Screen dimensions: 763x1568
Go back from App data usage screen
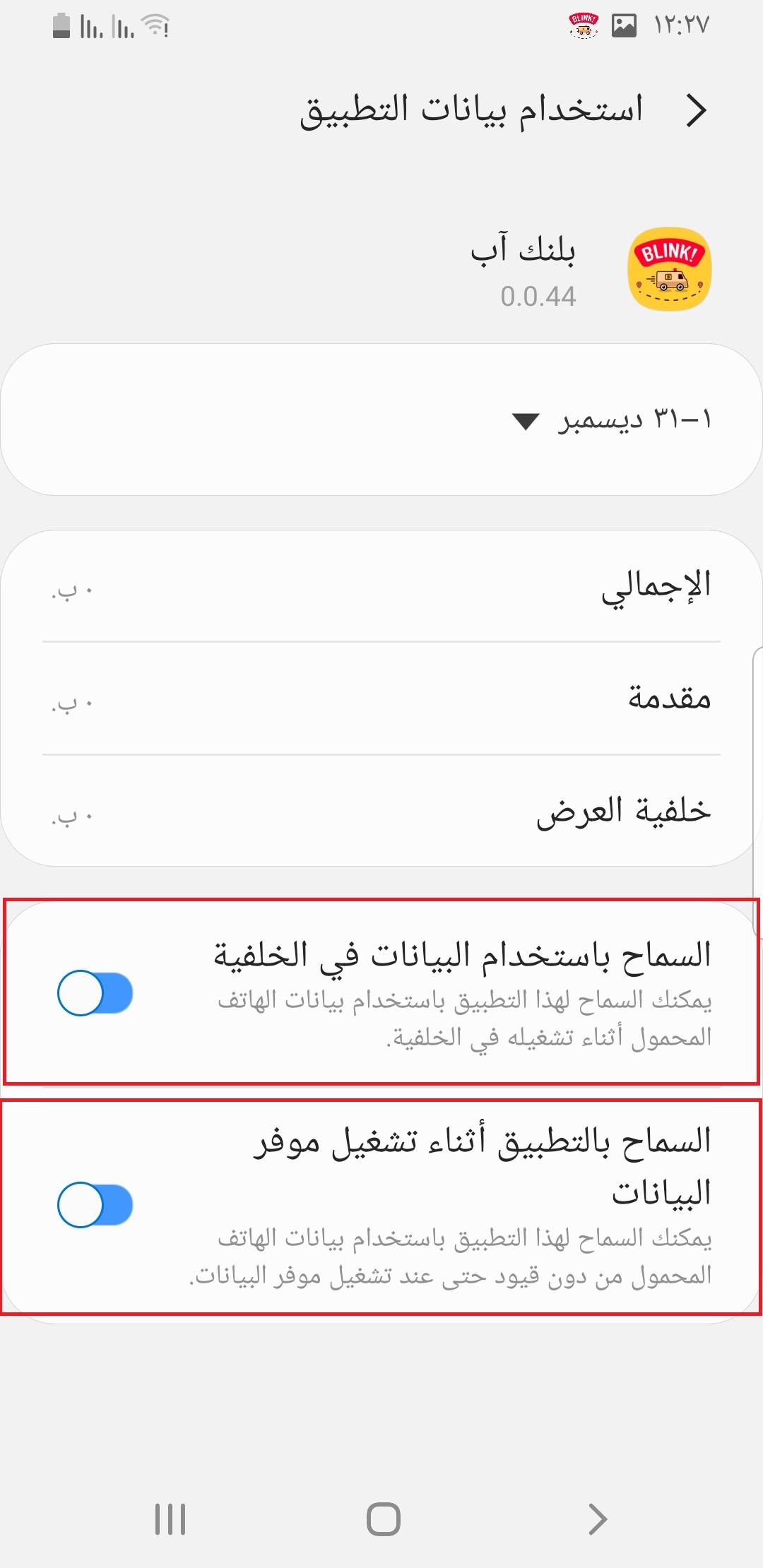(697, 111)
